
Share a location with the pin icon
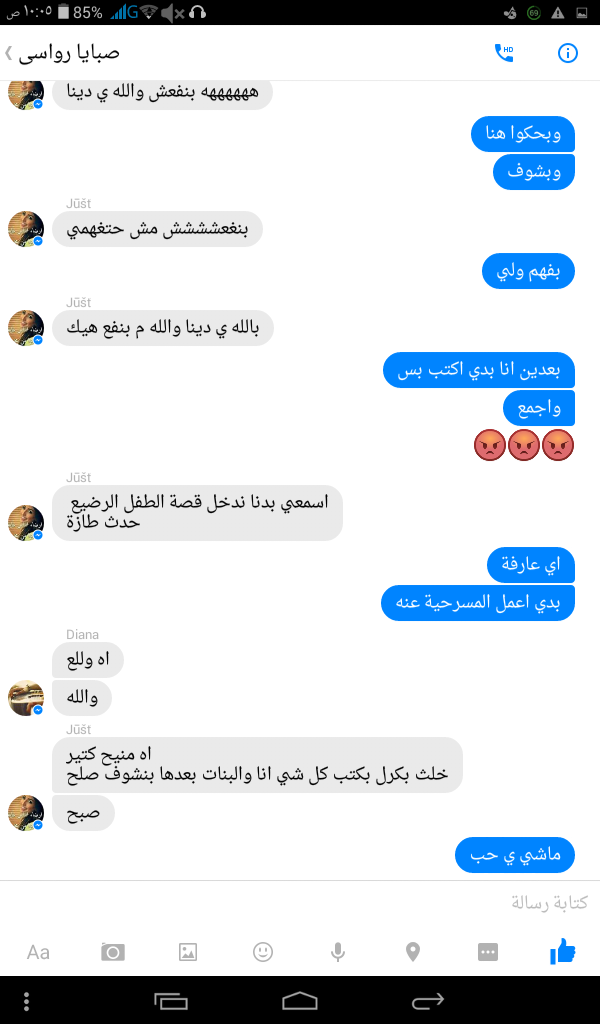coord(413,952)
